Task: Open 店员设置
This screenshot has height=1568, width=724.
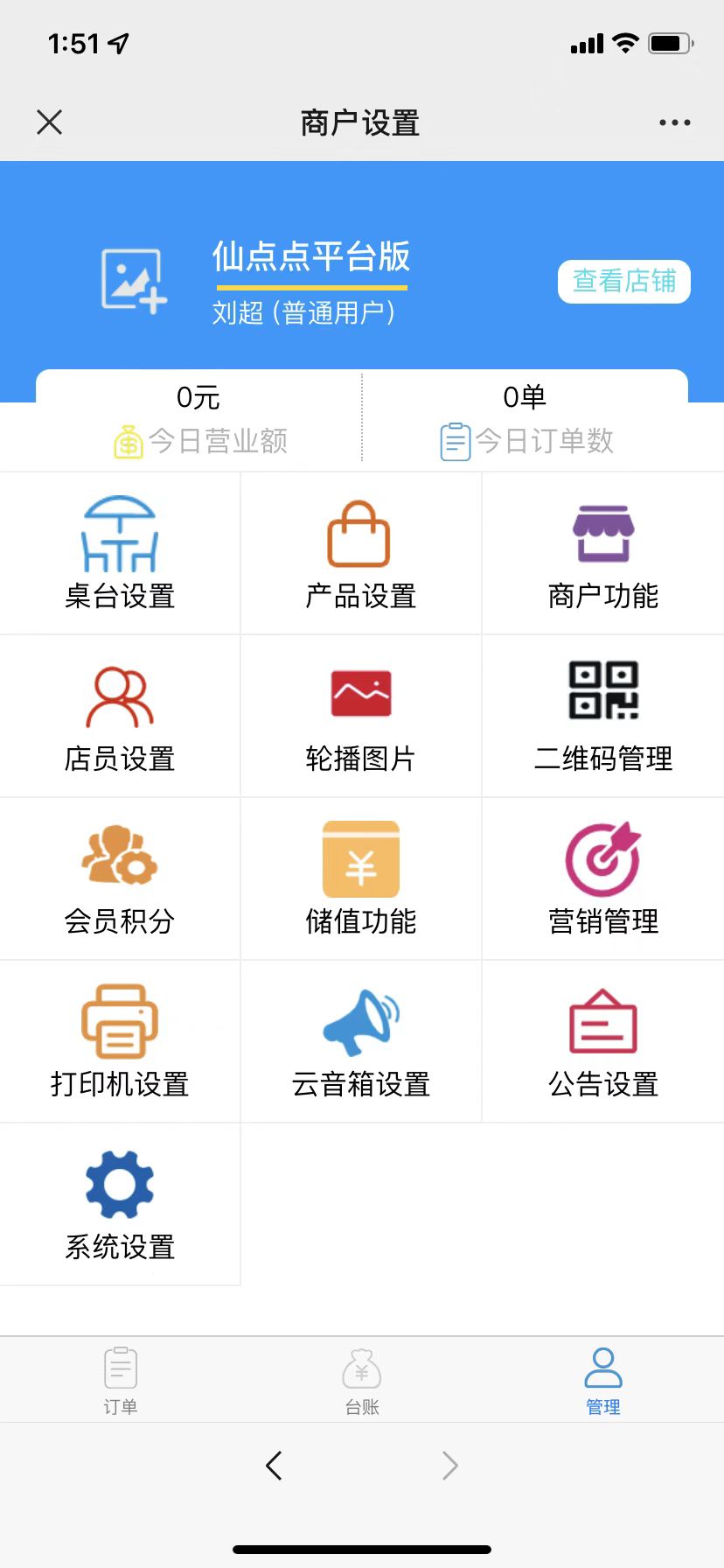Action: [120, 717]
